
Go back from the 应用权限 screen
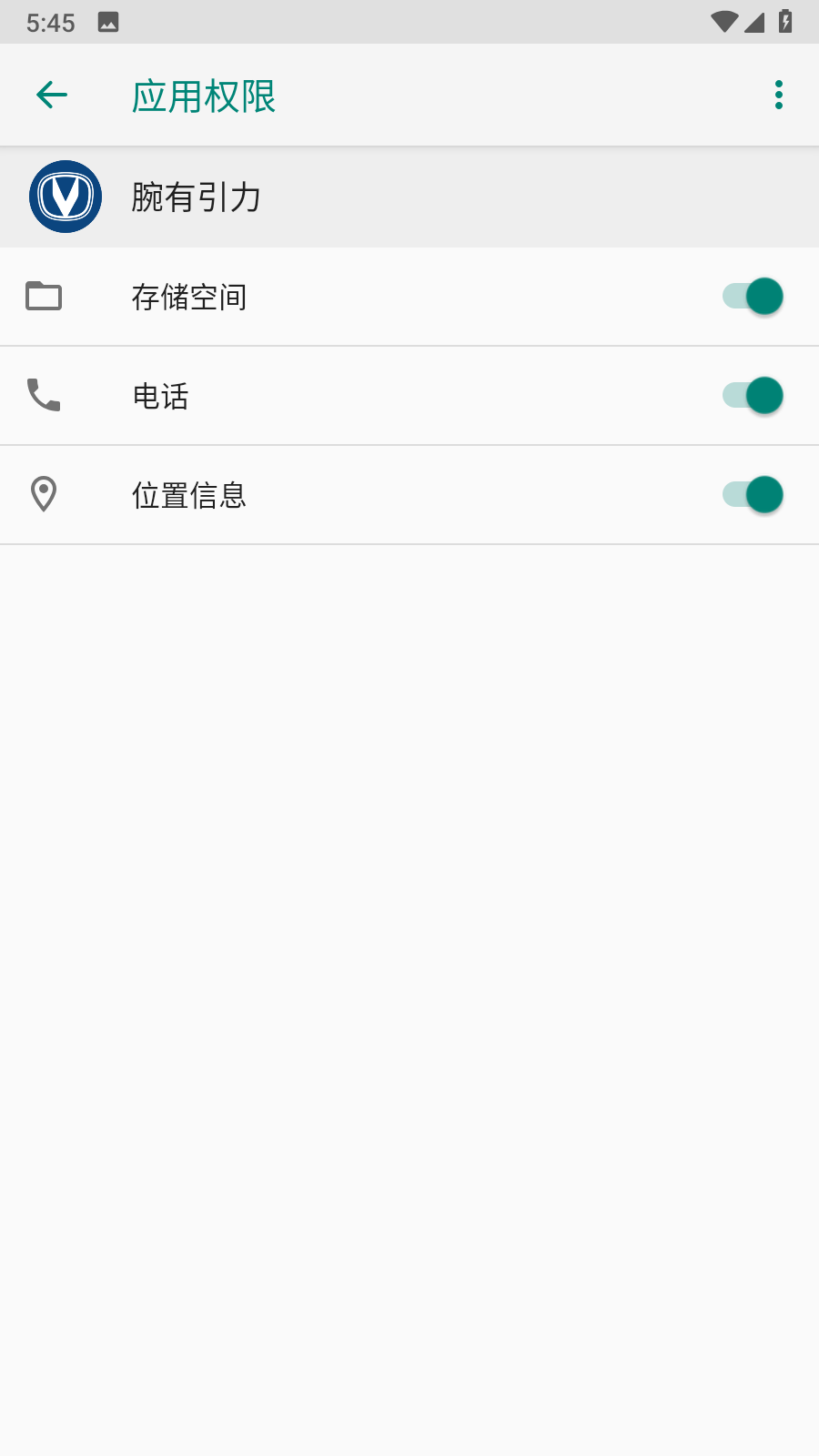(52, 95)
